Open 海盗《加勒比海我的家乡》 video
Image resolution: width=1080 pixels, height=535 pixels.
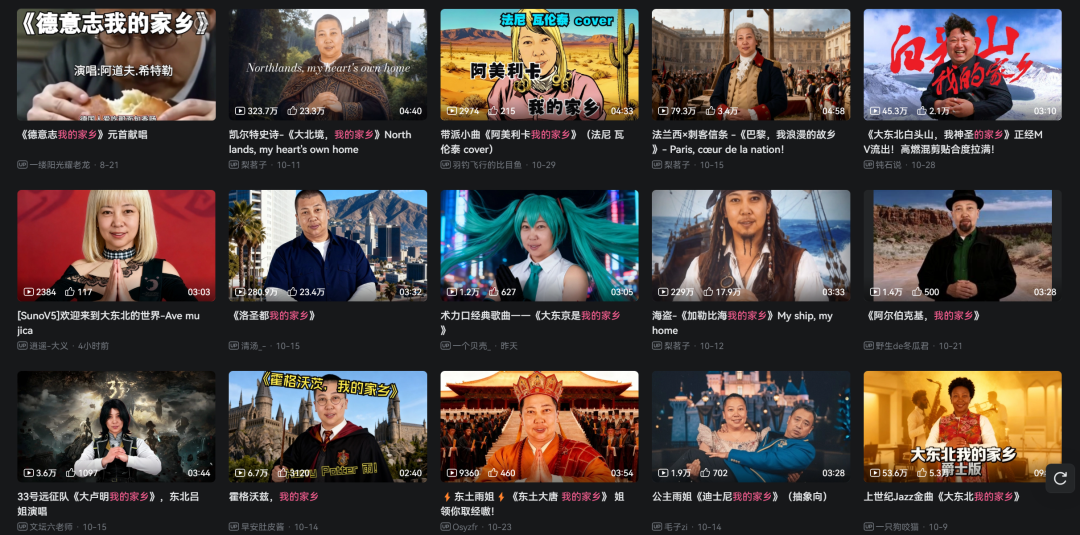click(x=751, y=246)
